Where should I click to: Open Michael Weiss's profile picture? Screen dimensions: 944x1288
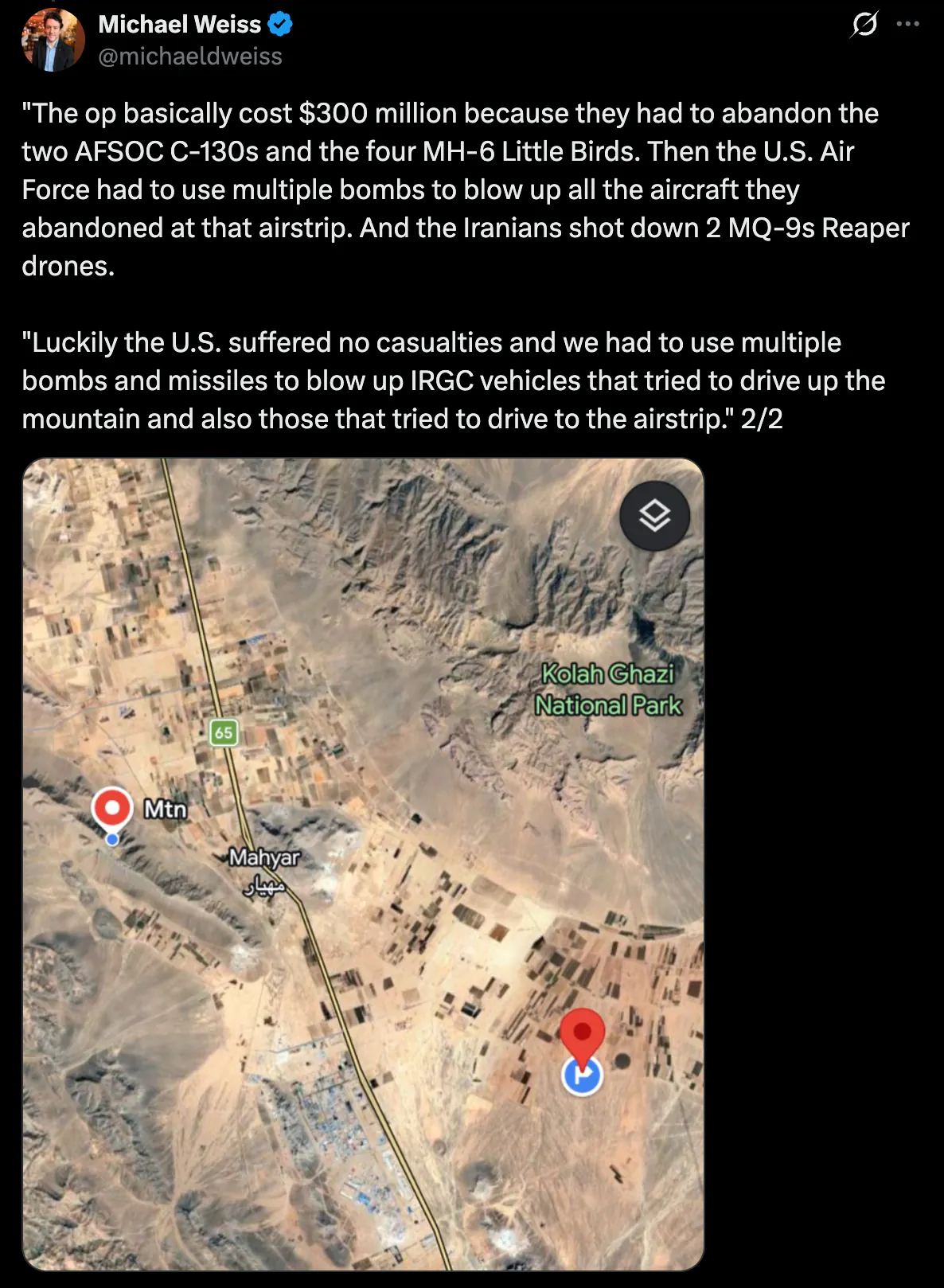[x=53, y=41]
